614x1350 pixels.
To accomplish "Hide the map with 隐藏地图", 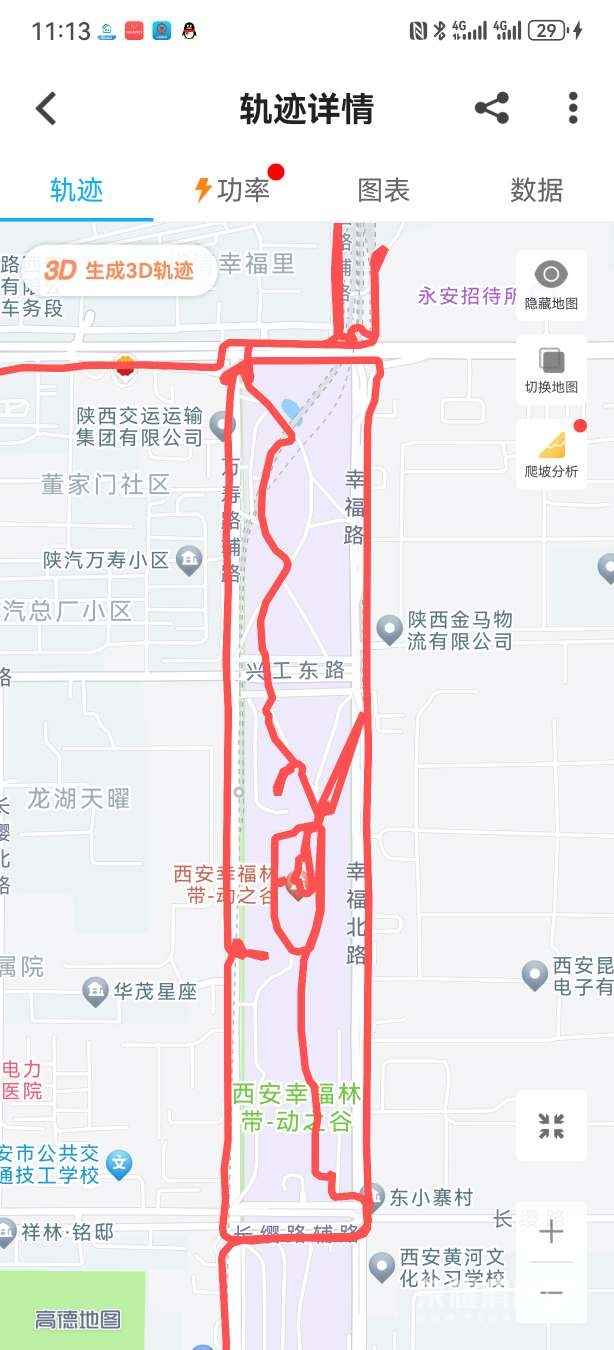I will tap(551, 284).
